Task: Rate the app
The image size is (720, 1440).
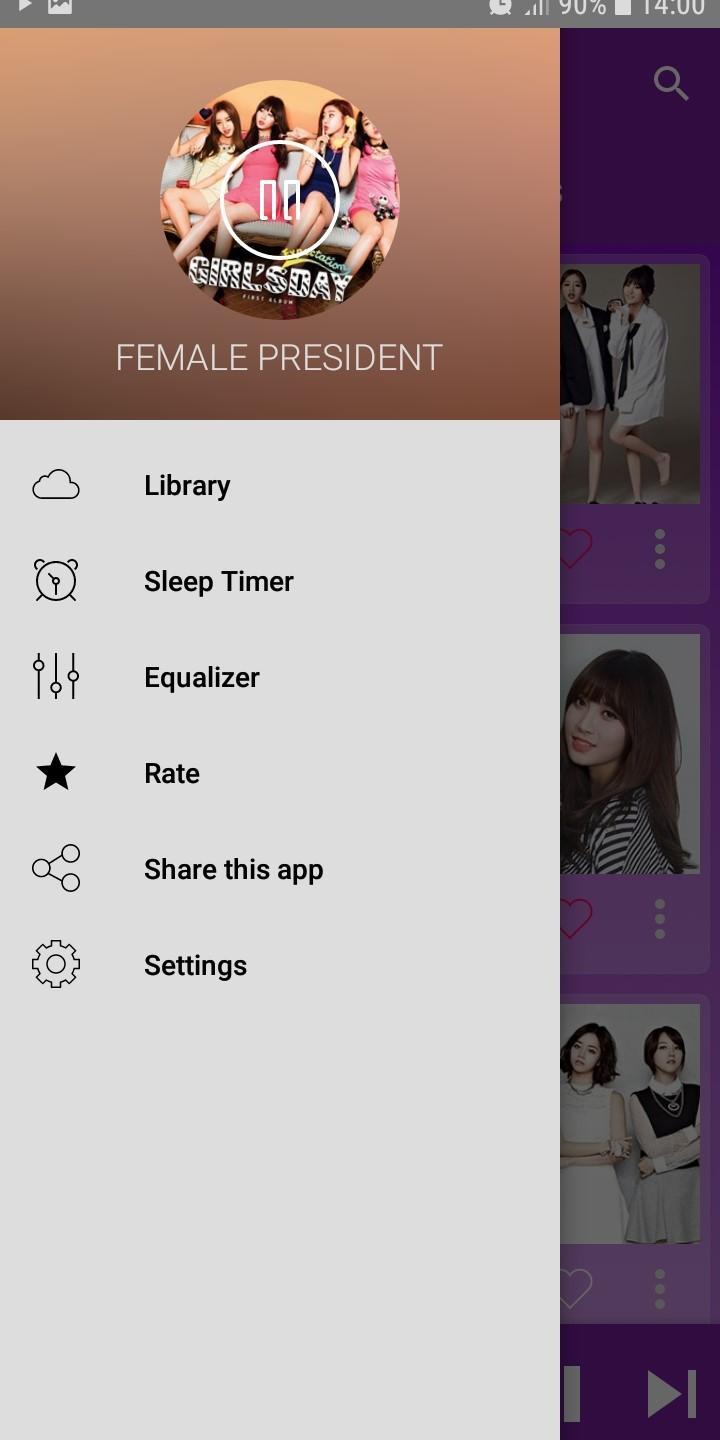Action: (x=171, y=774)
